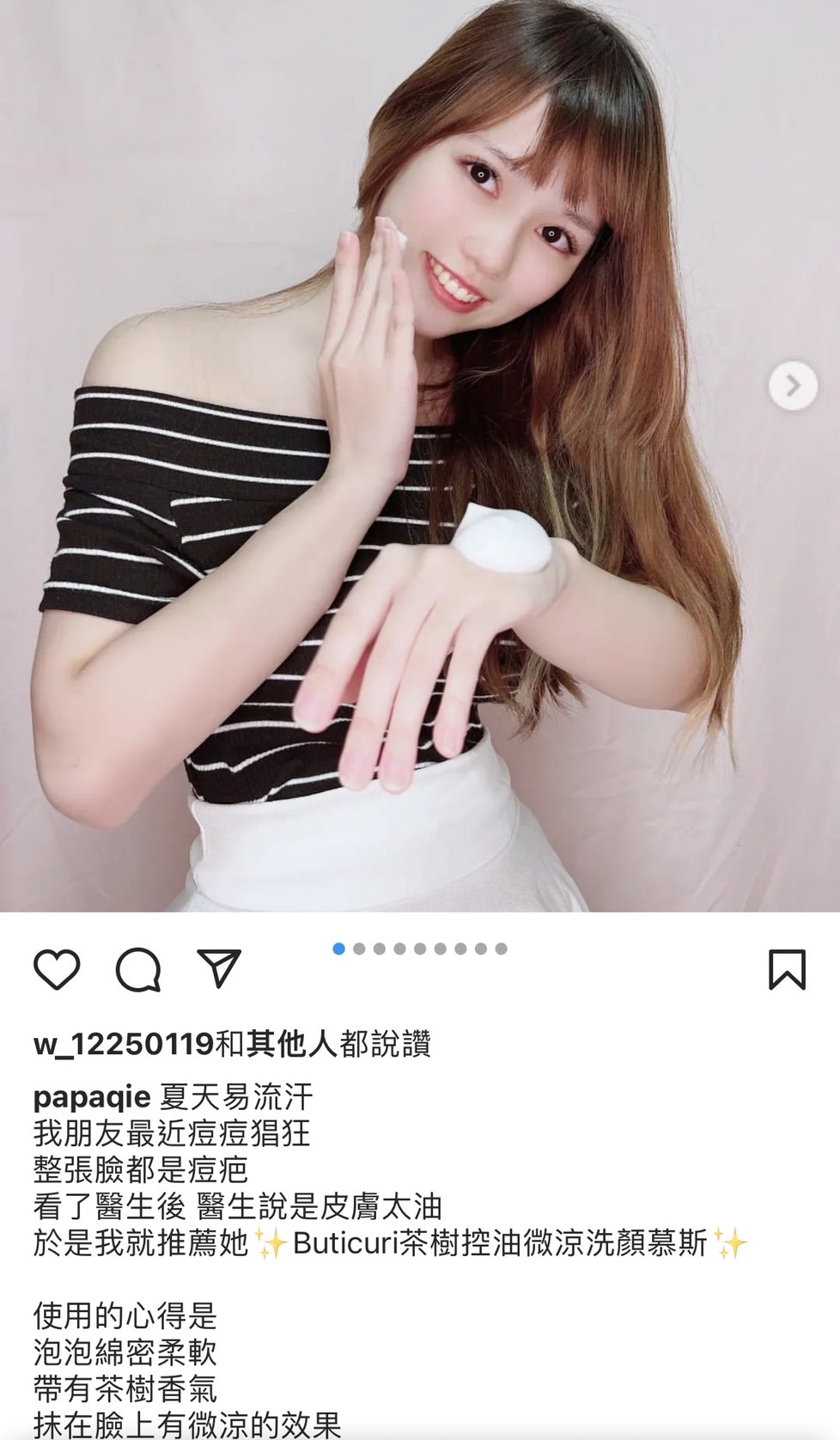The width and height of the screenshot is (840, 1440).
Task: Like this post with the heart icon
Action: [57, 970]
